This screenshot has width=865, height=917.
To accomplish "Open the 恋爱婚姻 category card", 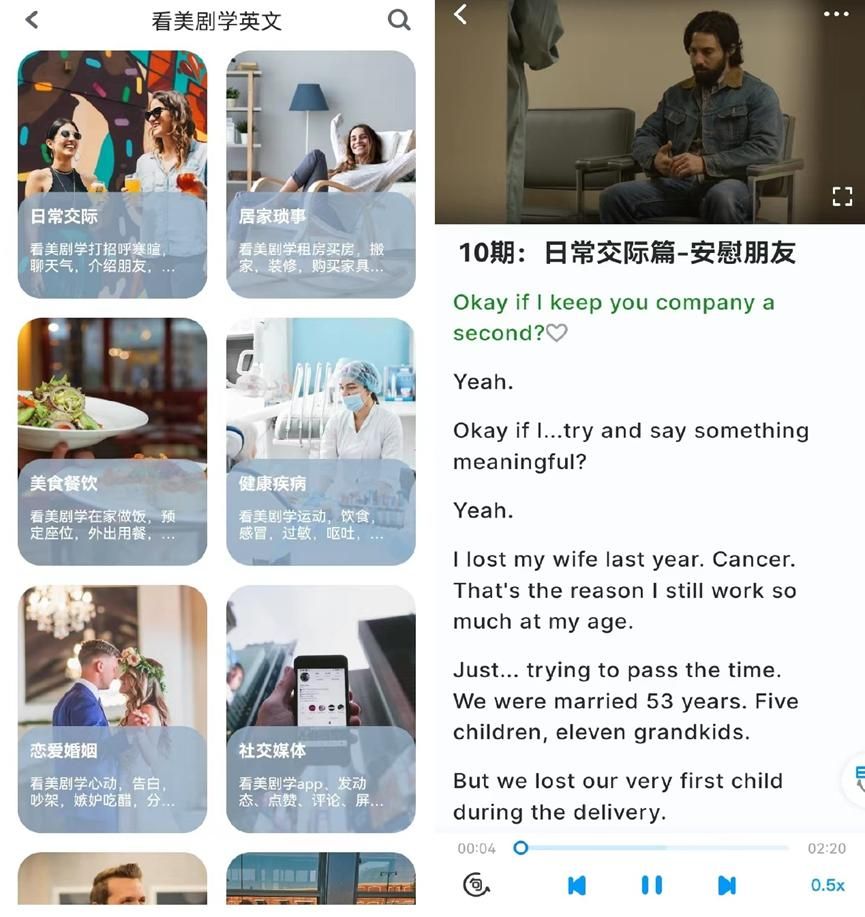I will [x=112, y=708].
